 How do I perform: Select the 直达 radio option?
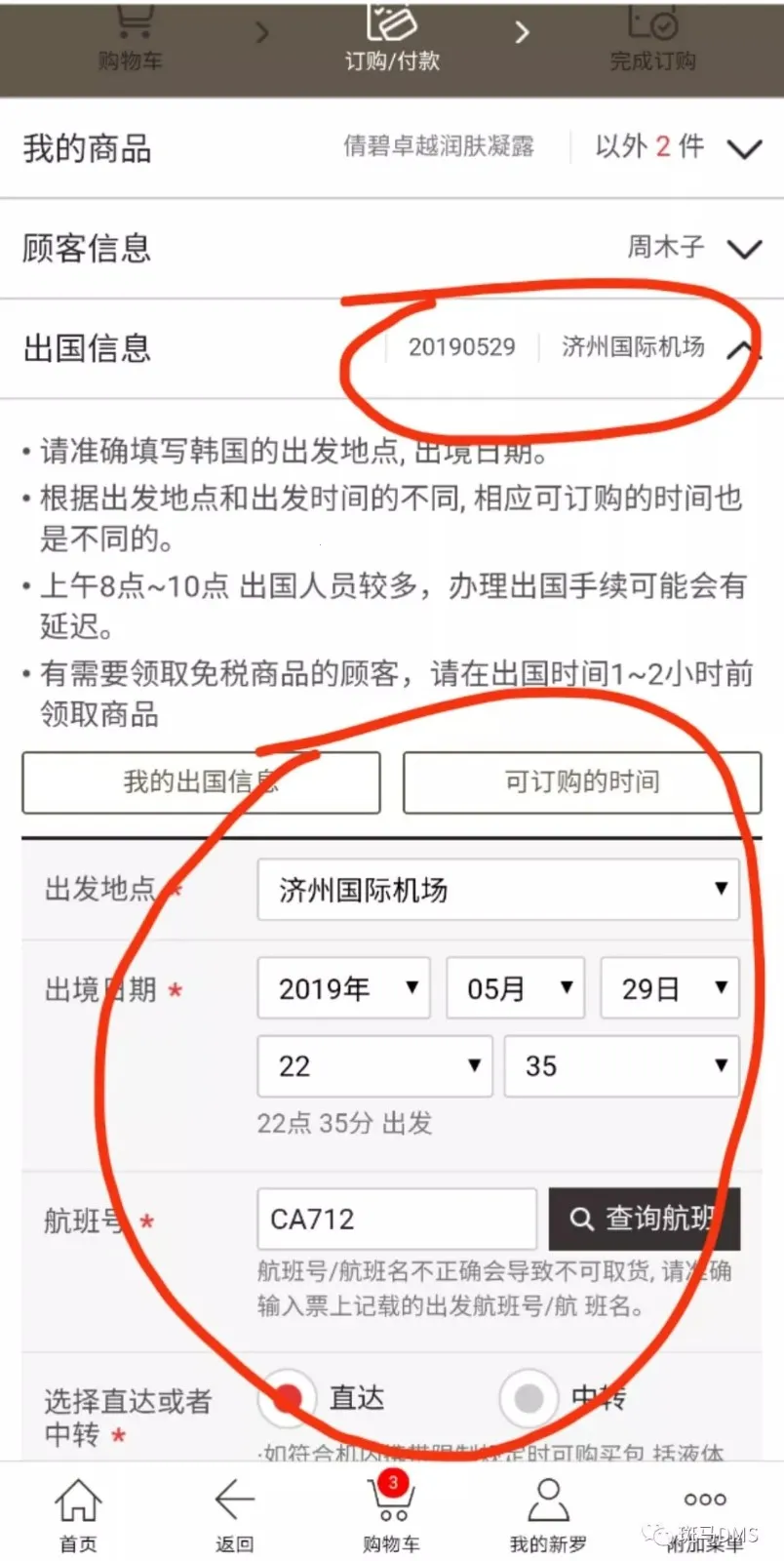[x=288, y=1399]
